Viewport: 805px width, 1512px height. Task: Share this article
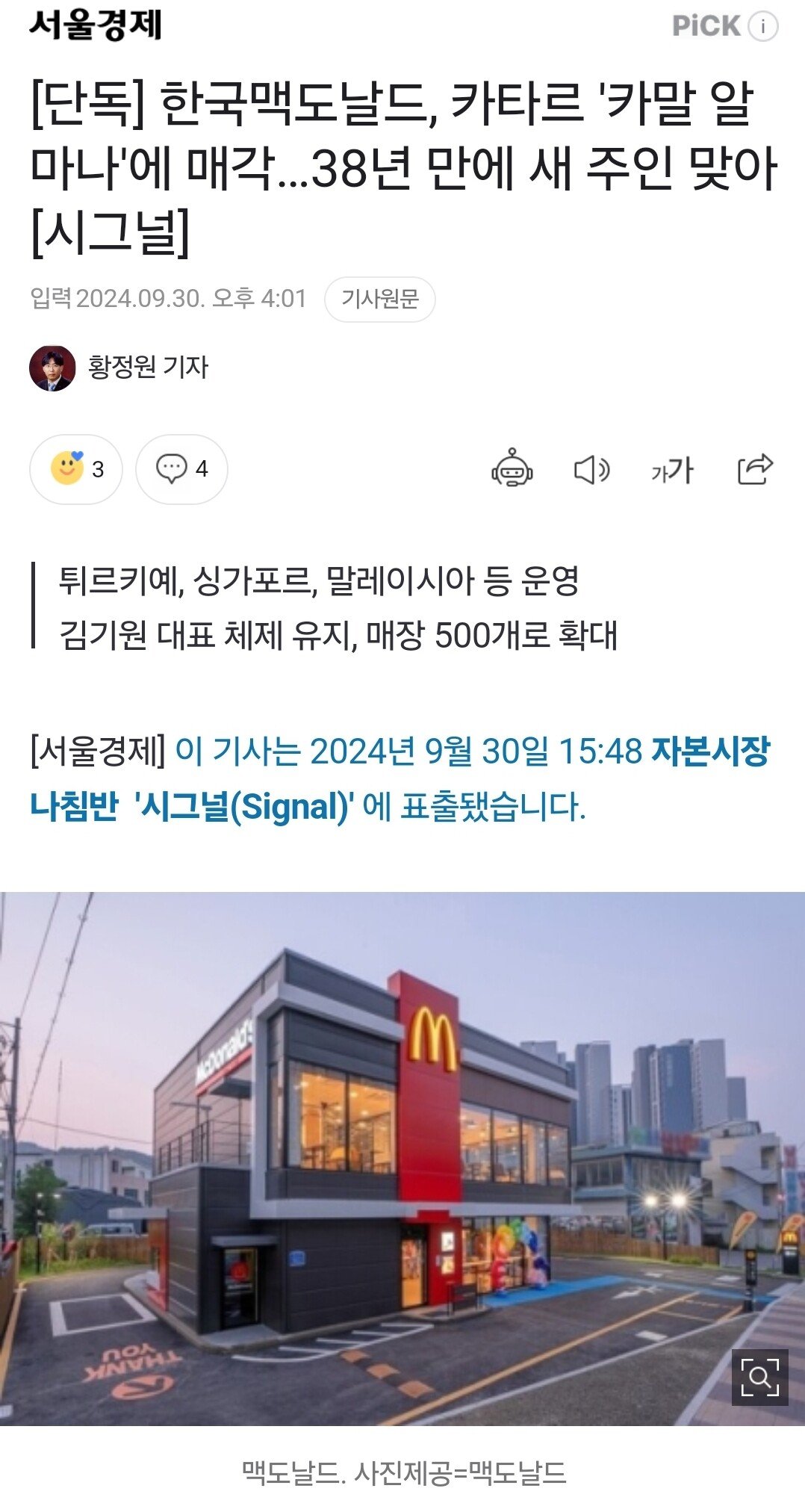tap(756, 470)
